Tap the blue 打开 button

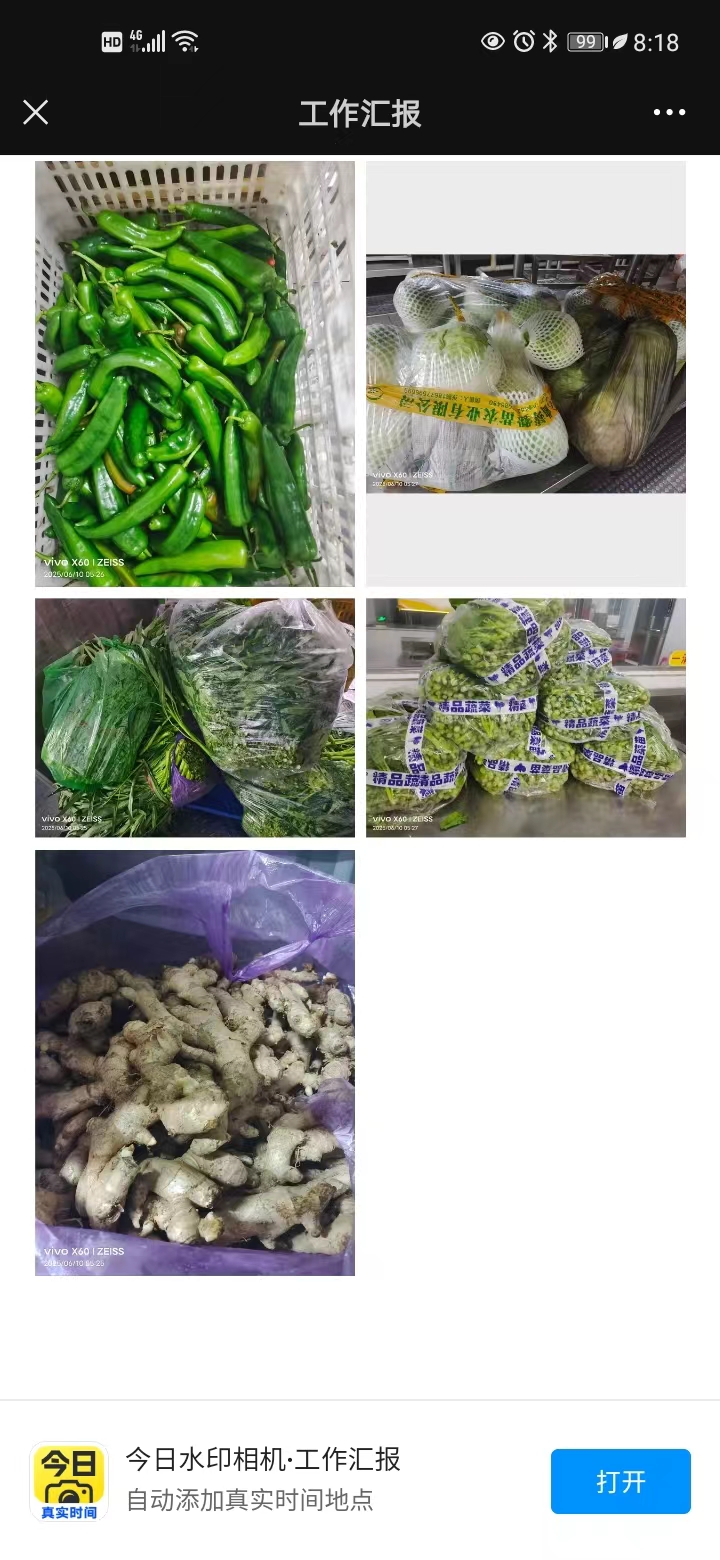click(x=620, y=1481)
